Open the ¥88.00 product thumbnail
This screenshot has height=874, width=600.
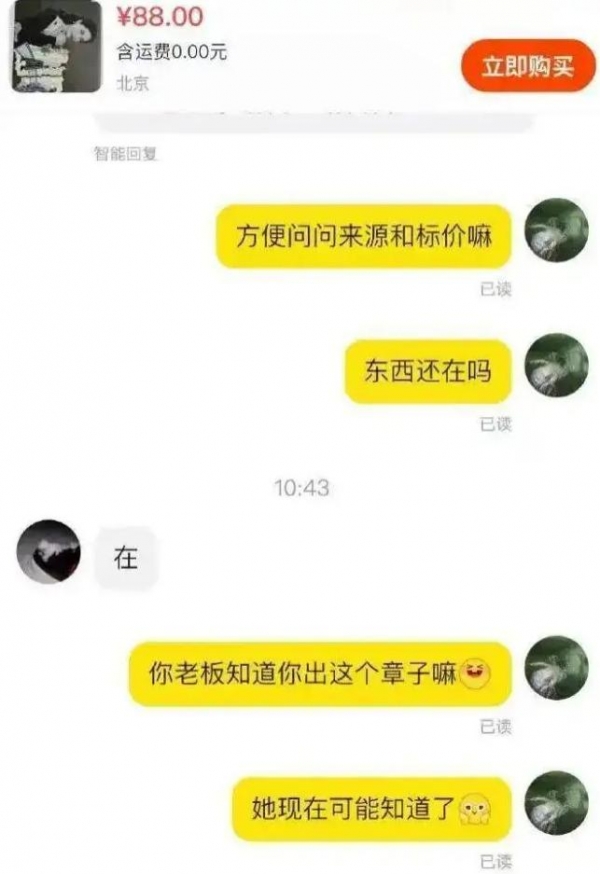(x=56, y=46)
